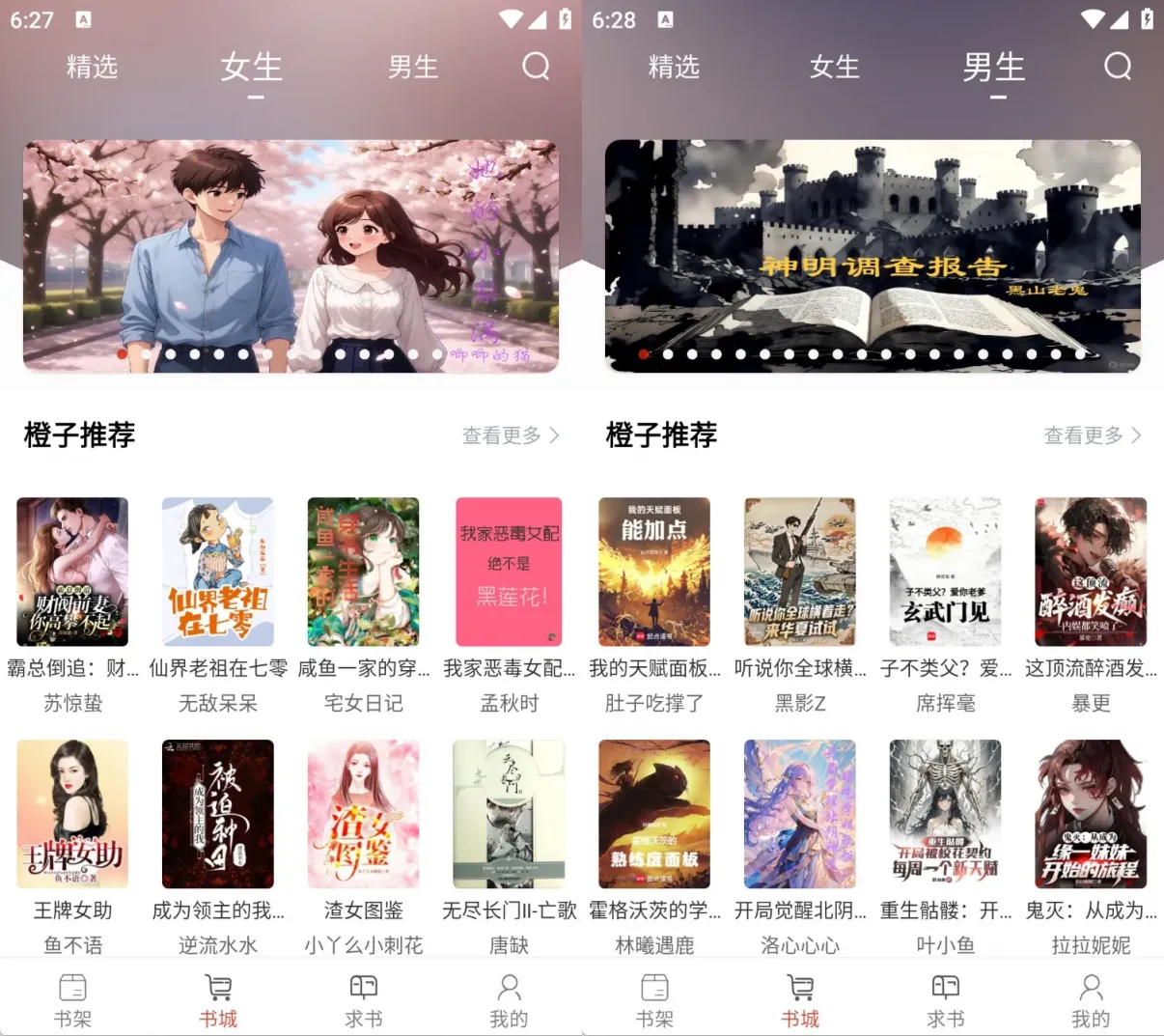Select 无尽长门II-亡歌 by 唐缺

click(509, 814)
